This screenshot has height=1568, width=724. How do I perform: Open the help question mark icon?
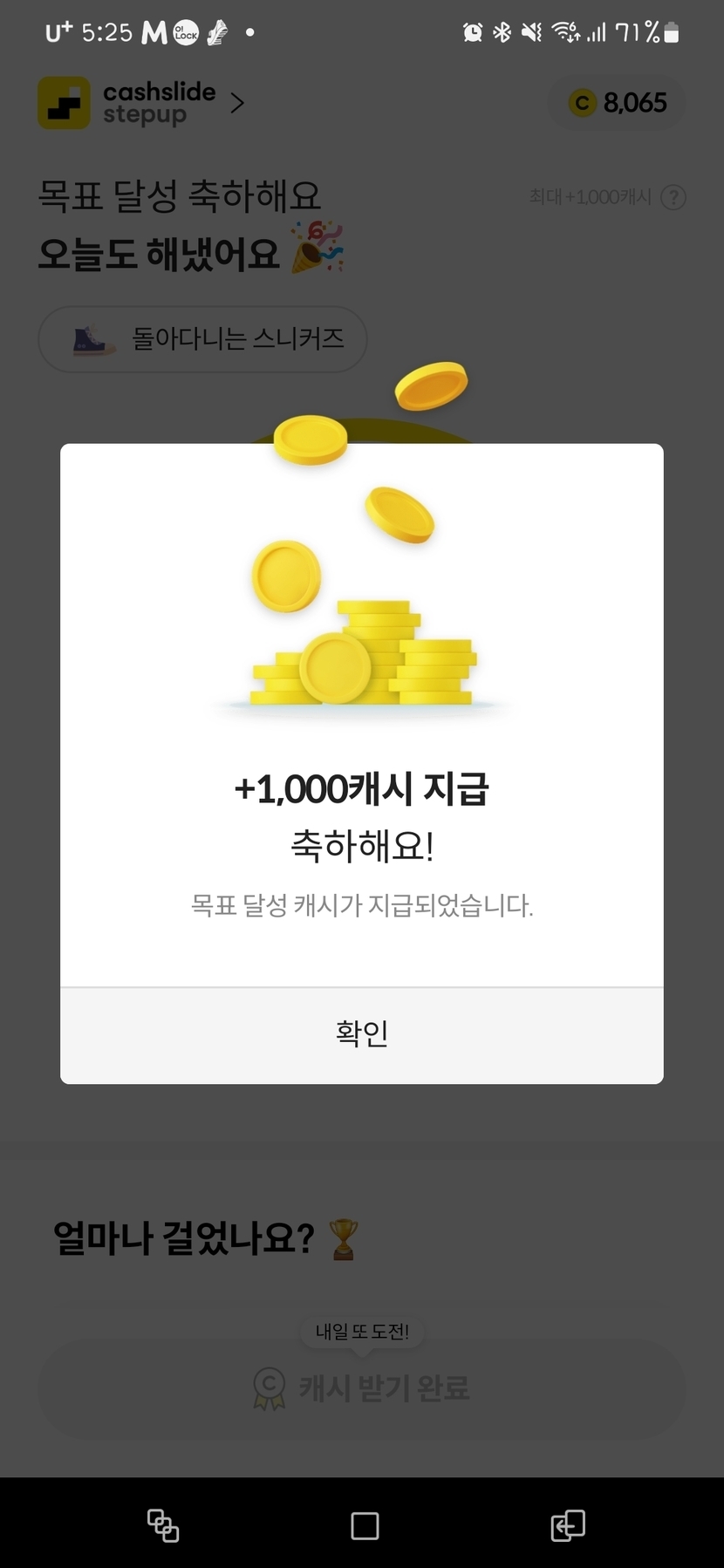pyautogui.click(x=673, y=197)
